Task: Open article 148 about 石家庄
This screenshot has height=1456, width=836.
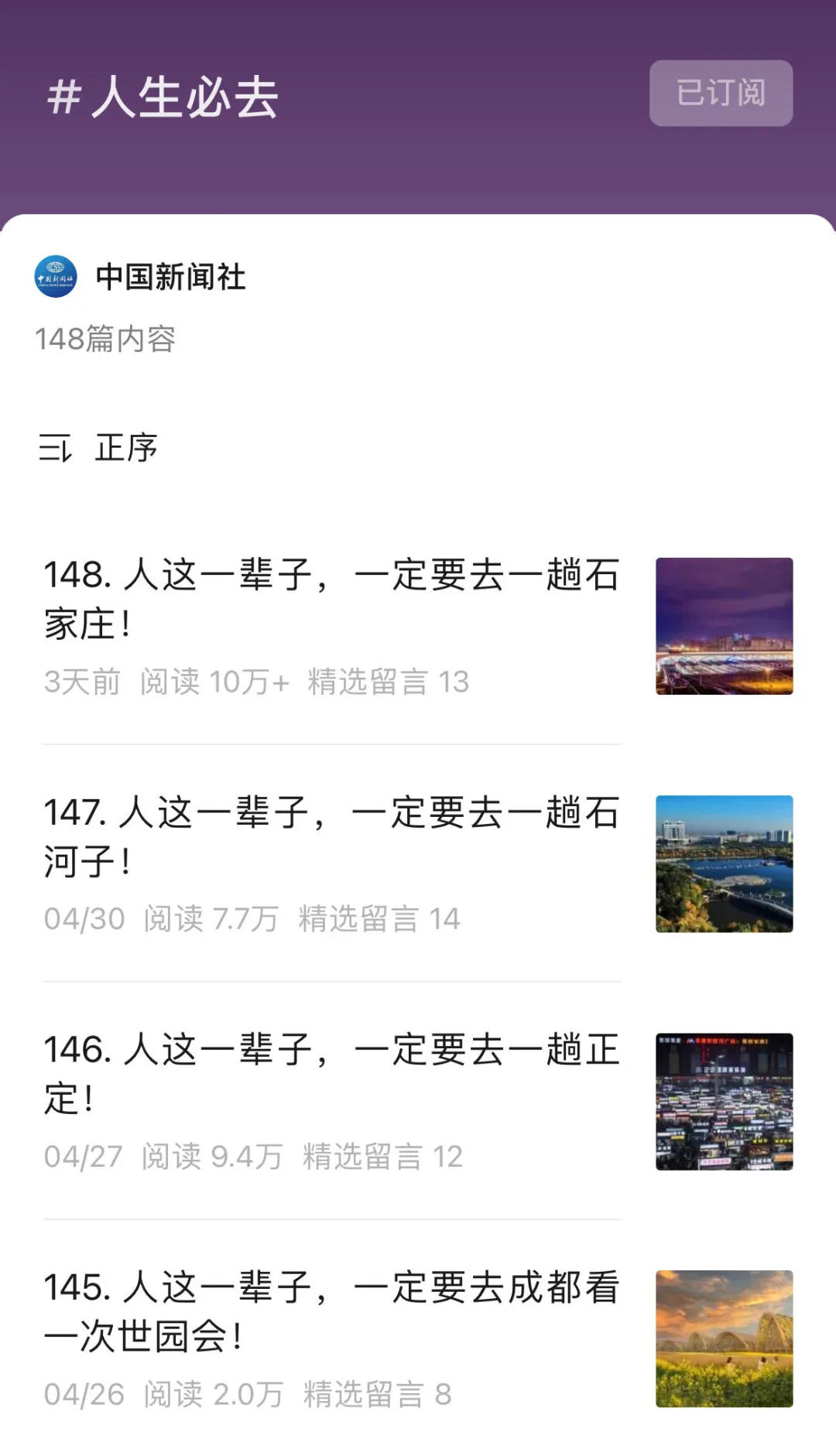Action: [331, 599]
